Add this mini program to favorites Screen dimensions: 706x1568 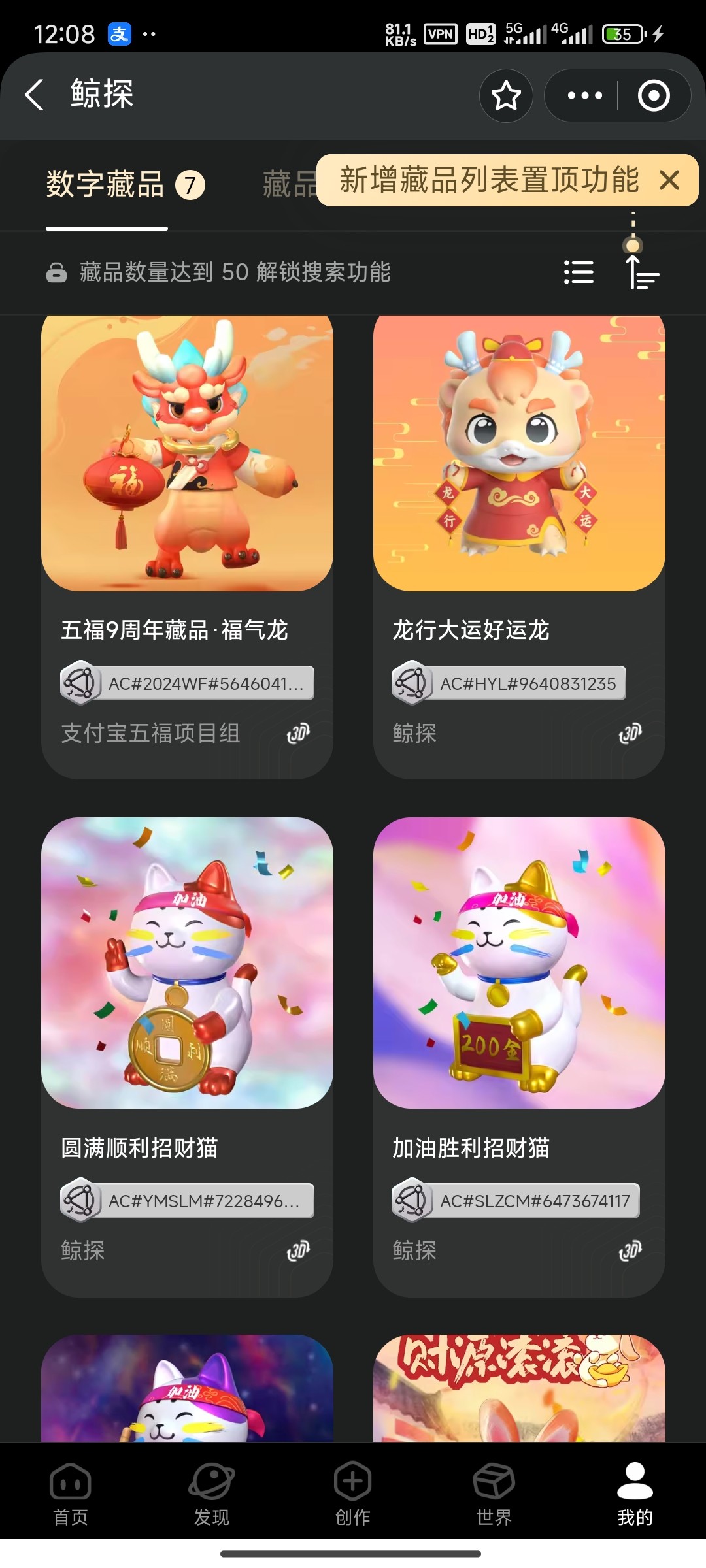[506, 96]
